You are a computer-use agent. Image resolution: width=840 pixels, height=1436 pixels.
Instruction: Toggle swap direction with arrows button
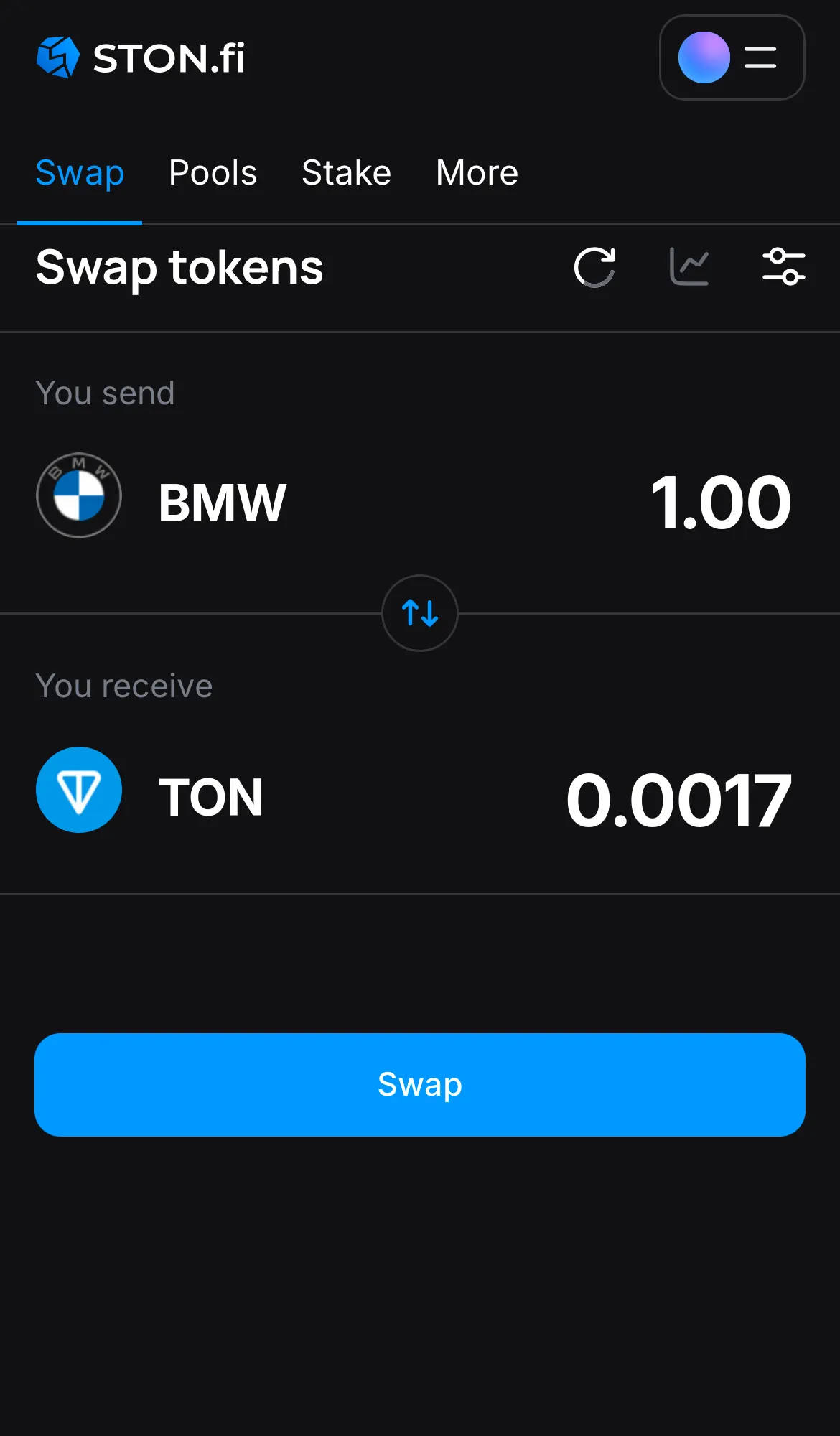pyautogui.click(x=420, y=614)
